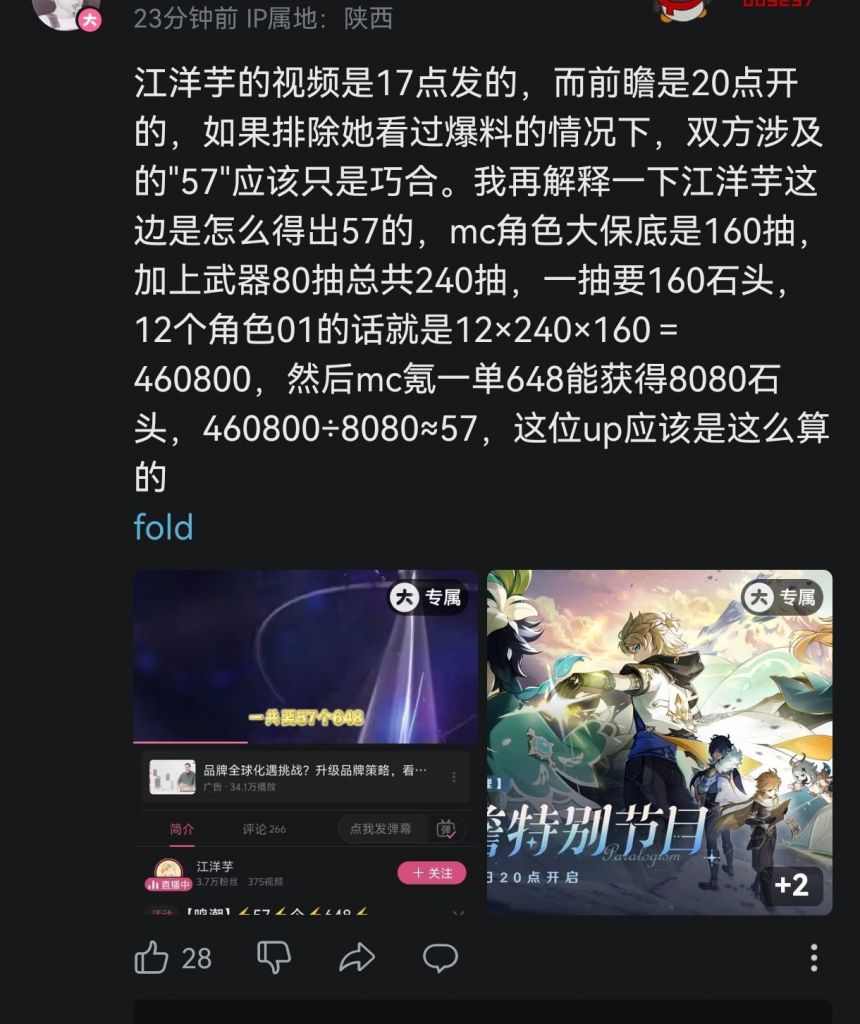Click the thumbs-up like icon showing 28
Image resolution: width=860 pixels, height=1024 pixels.
point(150,958)
